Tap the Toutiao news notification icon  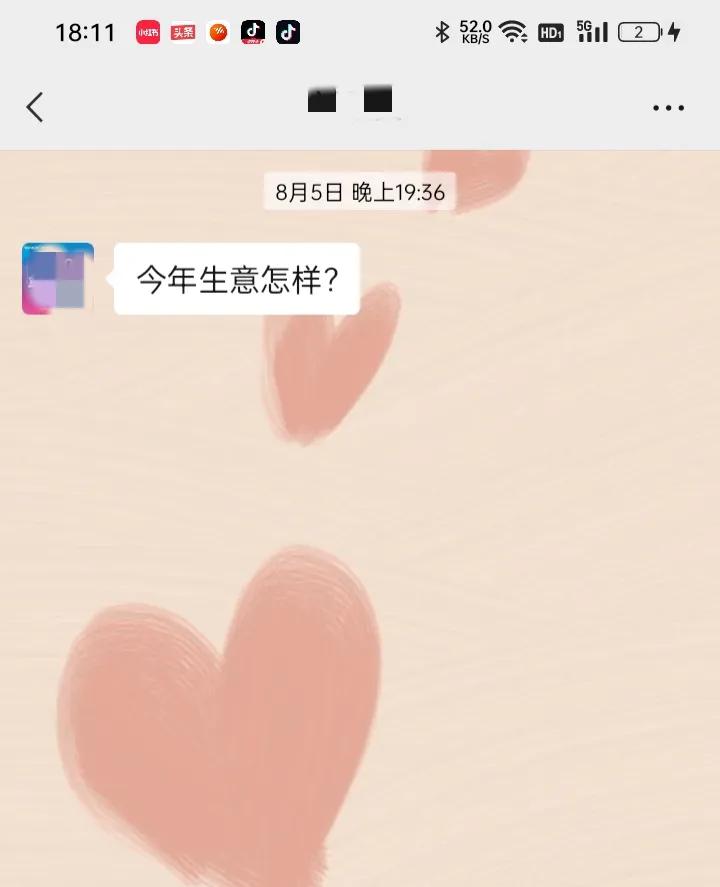click(182, 31)
